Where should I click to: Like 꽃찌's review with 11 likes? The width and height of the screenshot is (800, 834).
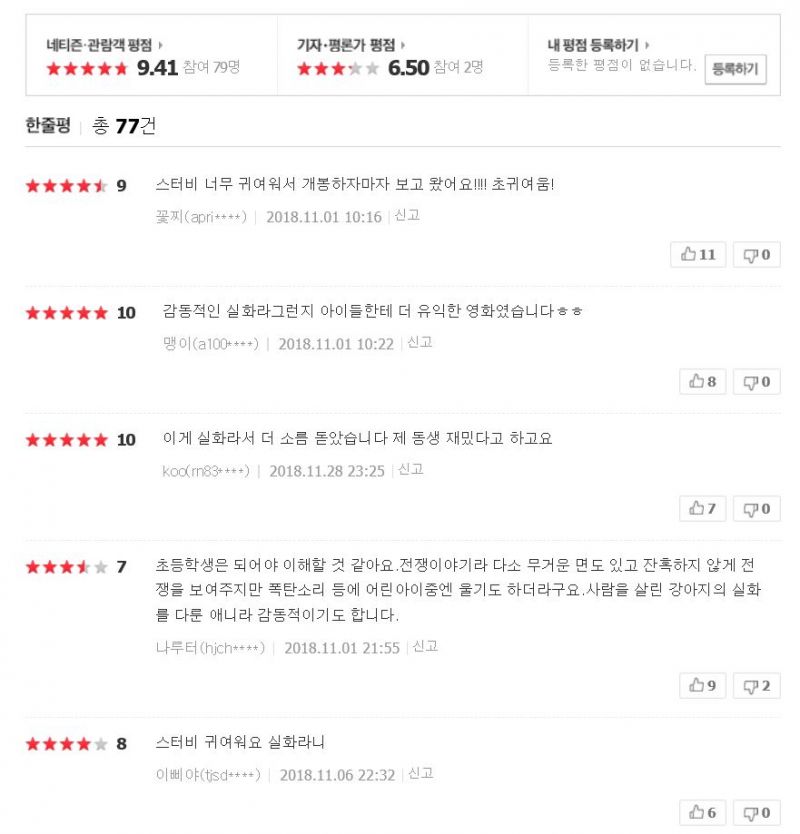(698, 254)
